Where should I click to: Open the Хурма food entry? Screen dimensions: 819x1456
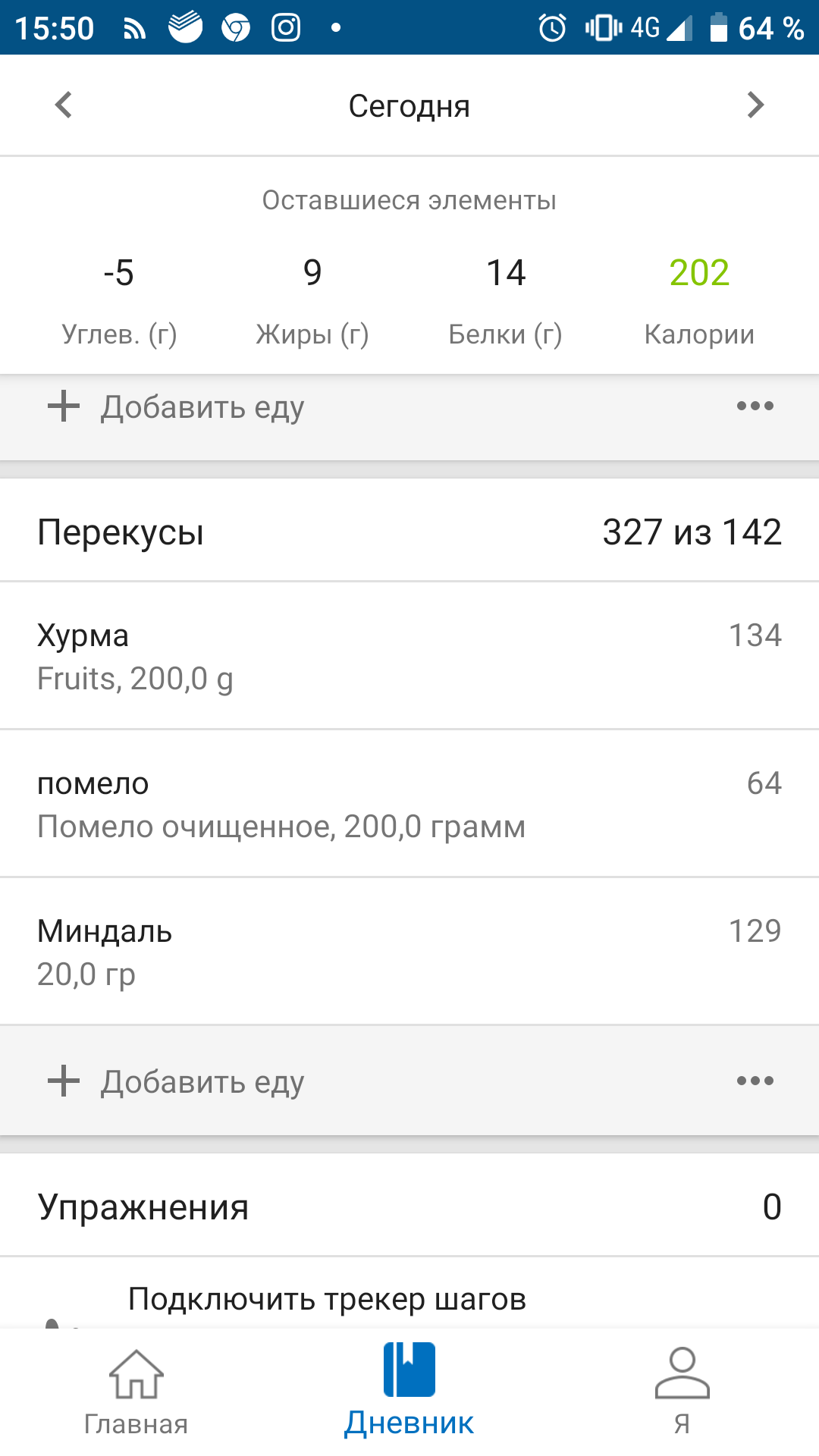tap(409, 656)
